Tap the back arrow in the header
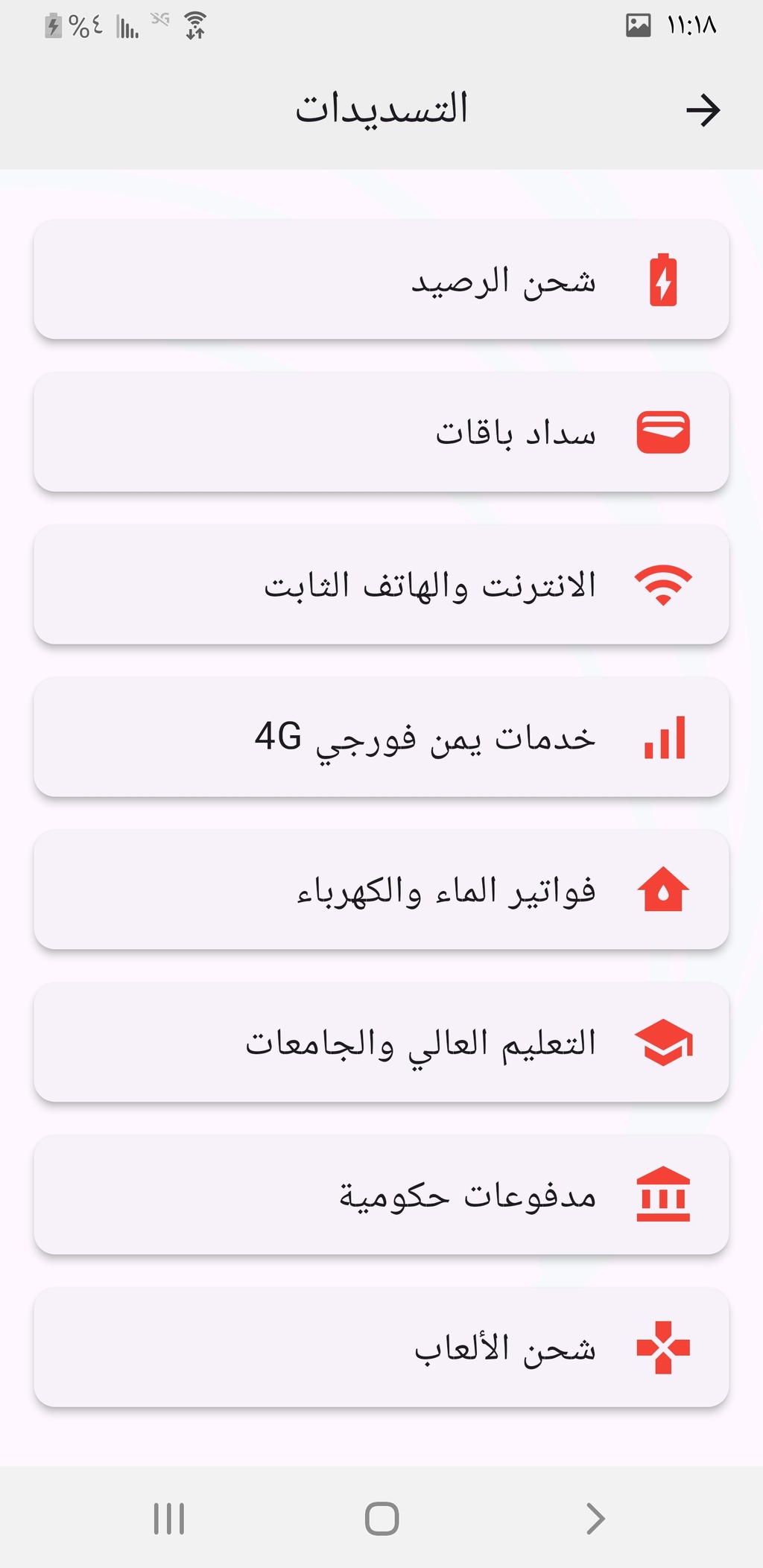 point(703,110)
